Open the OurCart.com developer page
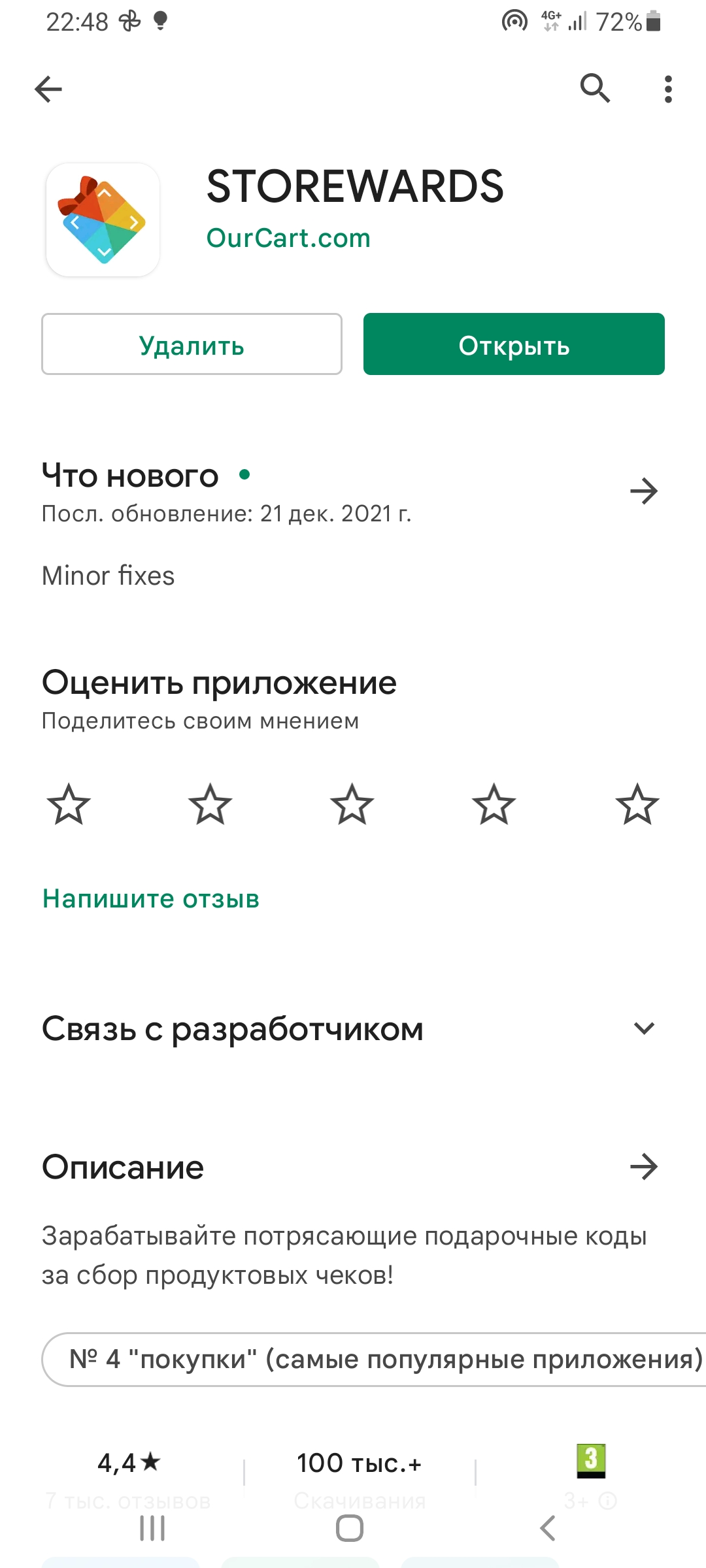 tap(288, 238)
